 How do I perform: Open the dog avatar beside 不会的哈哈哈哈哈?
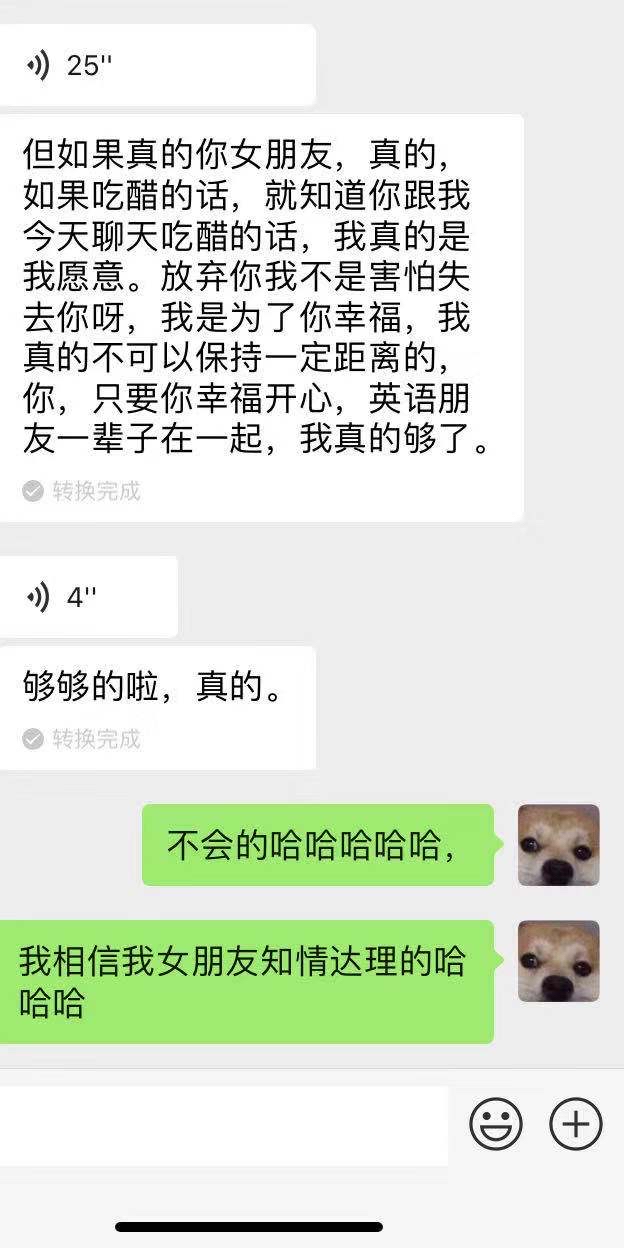pyautogui.click(x=558, y=845)
